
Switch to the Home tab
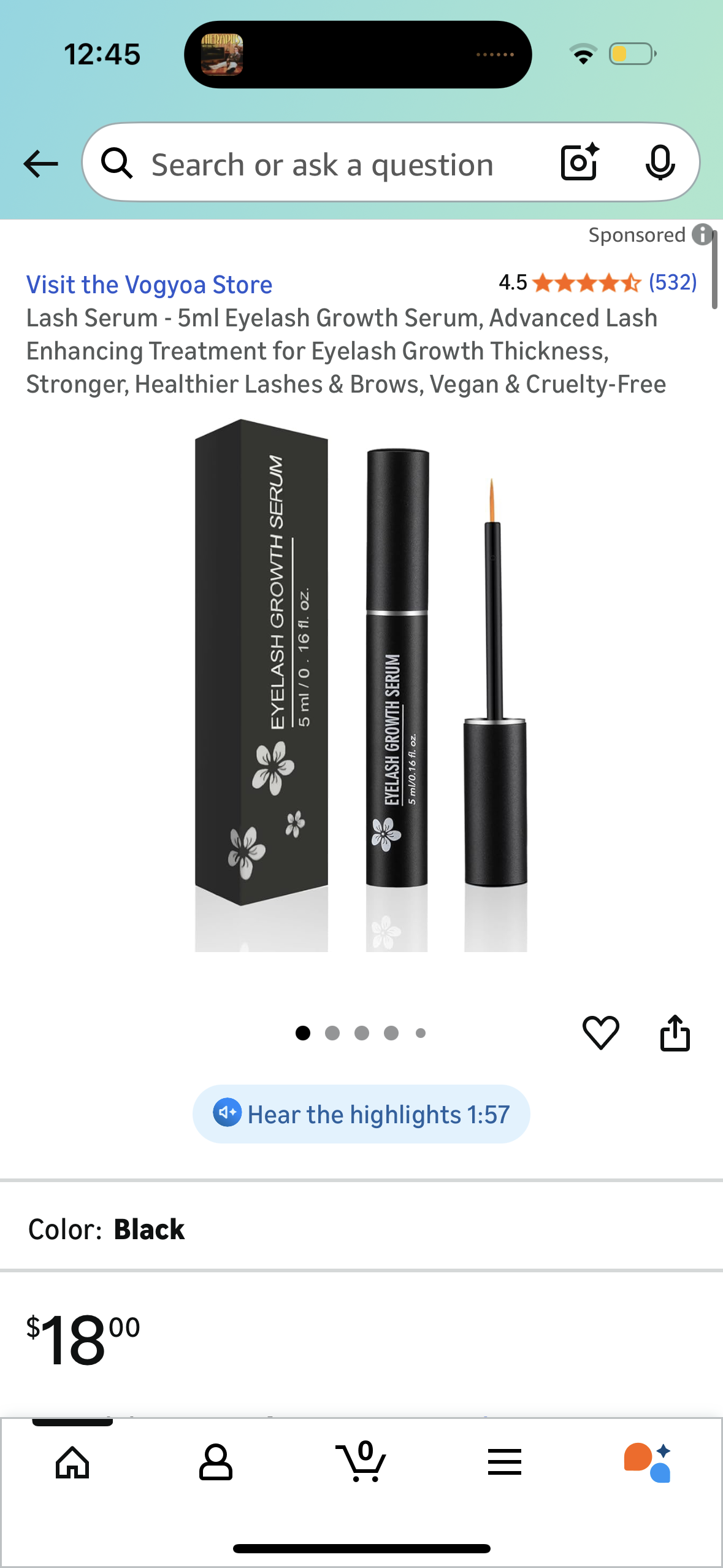72,1462
